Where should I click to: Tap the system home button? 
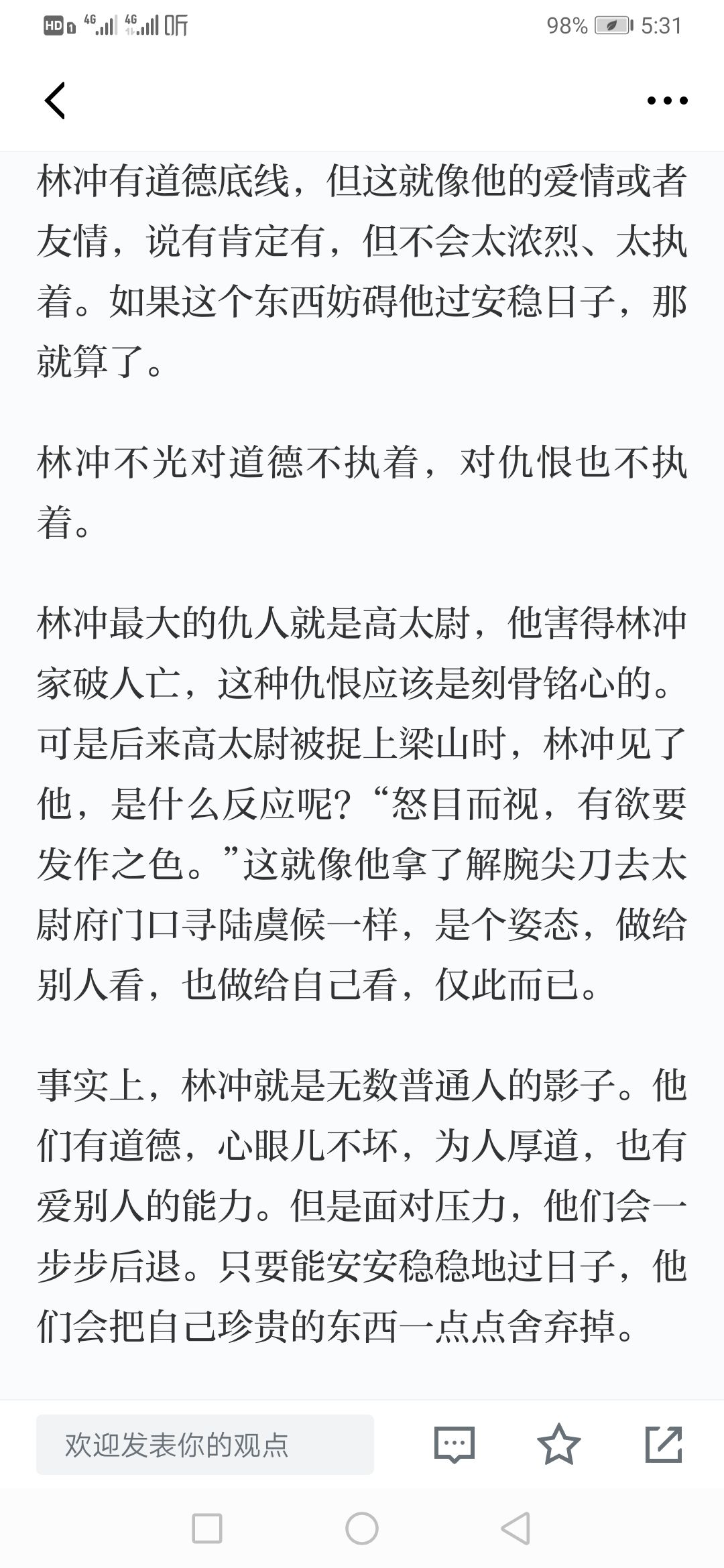click(362, 1528)
